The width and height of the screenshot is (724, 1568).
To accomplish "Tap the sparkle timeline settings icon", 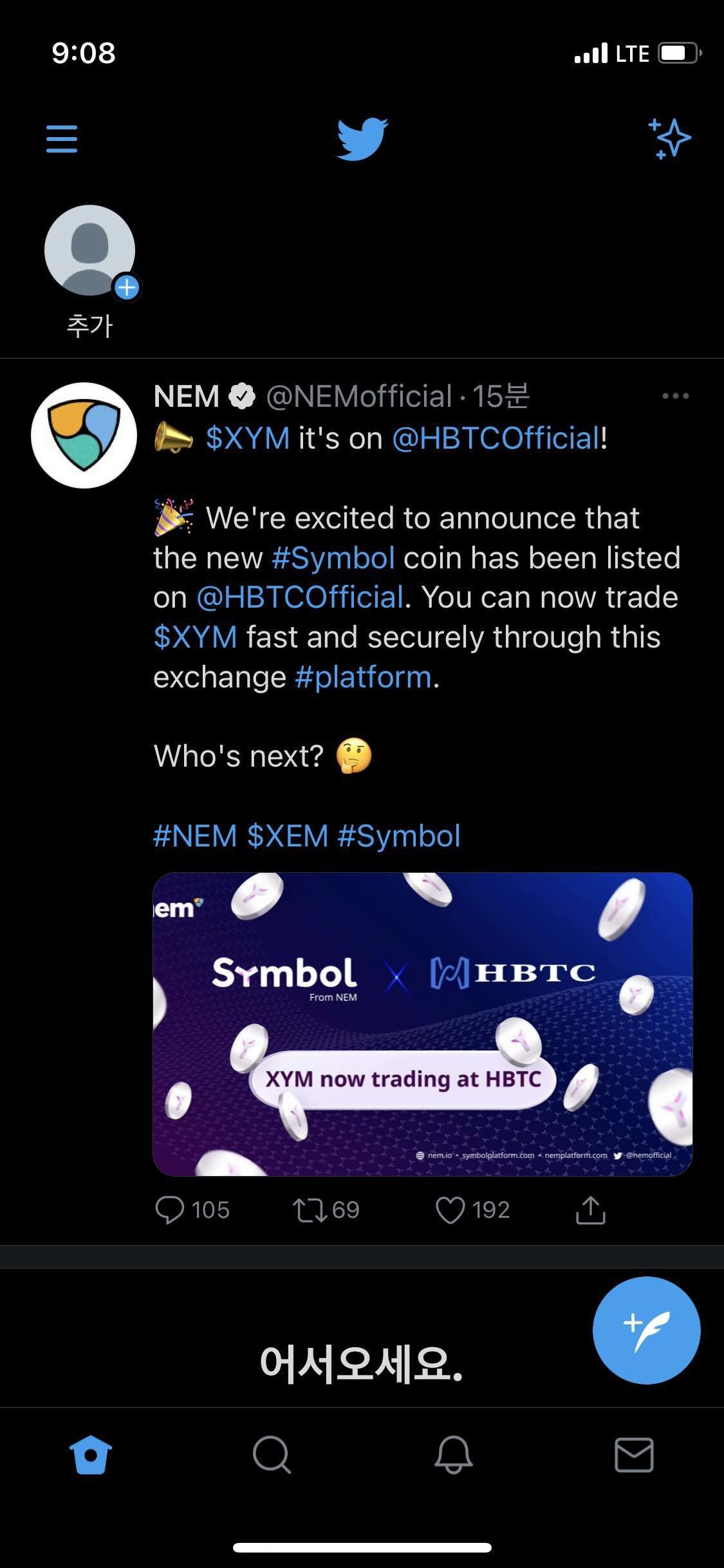I will point(669,138).
